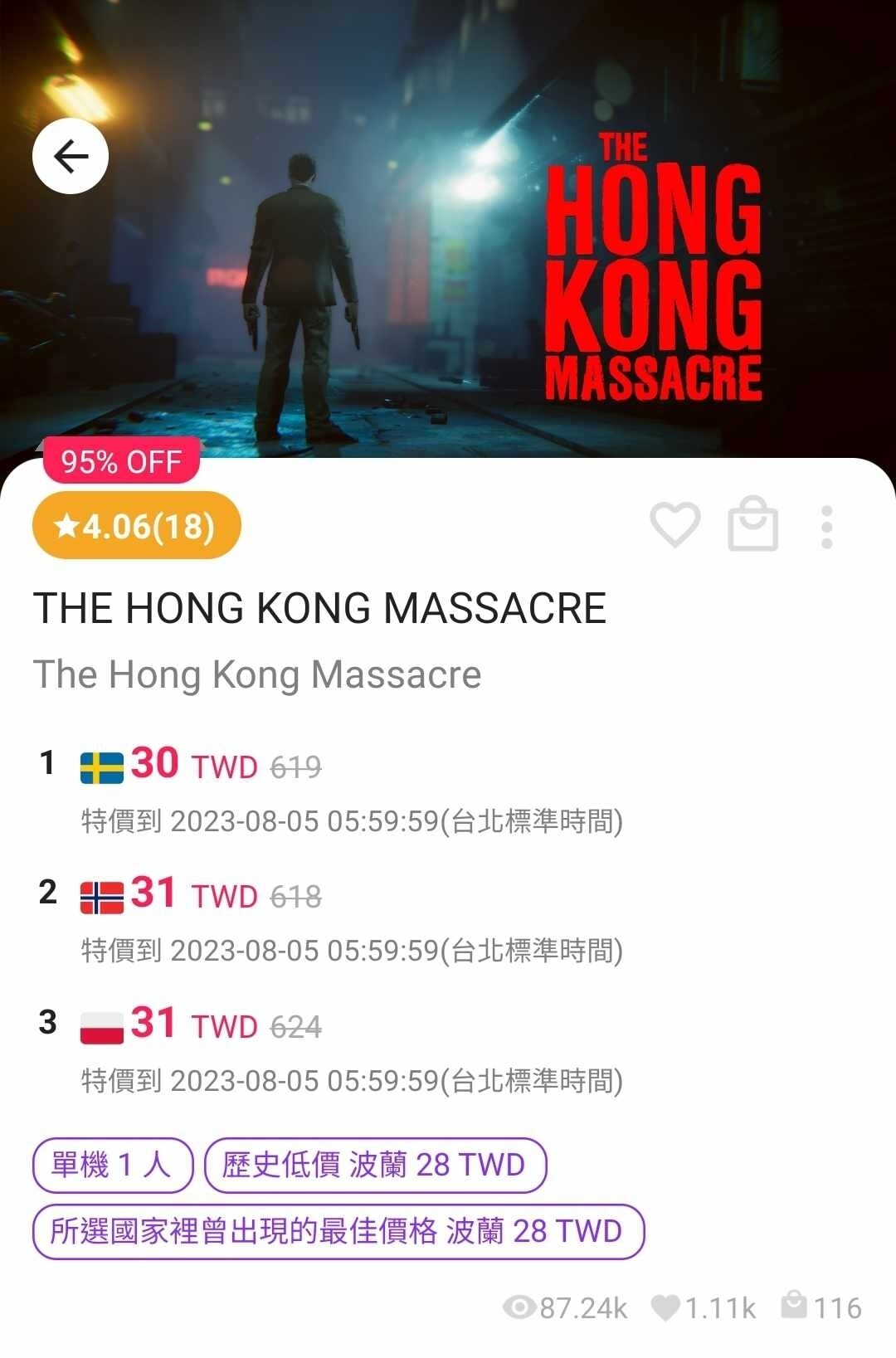896x1358 pixels.
Task: Tap the 歷史低價 波蘭 28 TWD chip
Action: point(375,1165)
